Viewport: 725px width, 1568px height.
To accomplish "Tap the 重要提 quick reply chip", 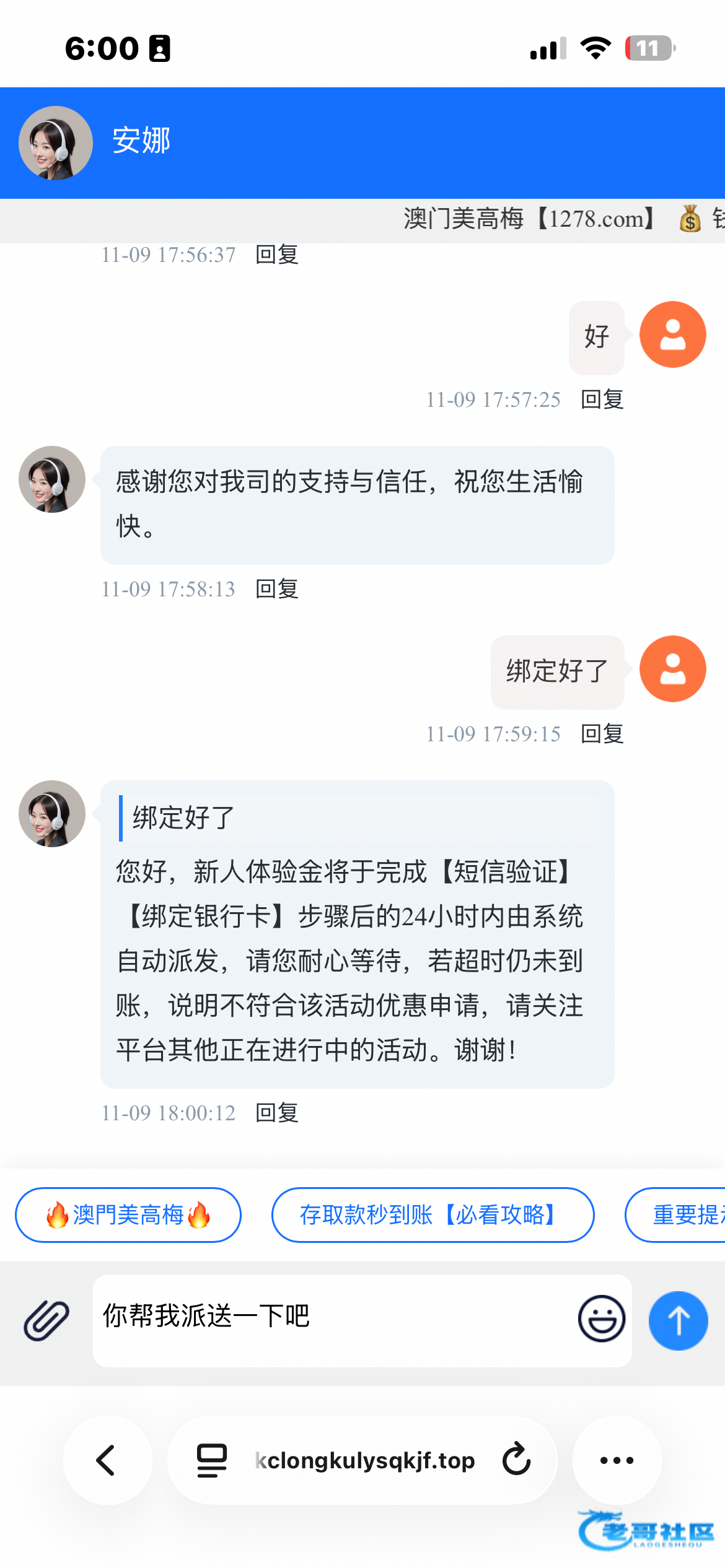I will tap(682, 1214).
